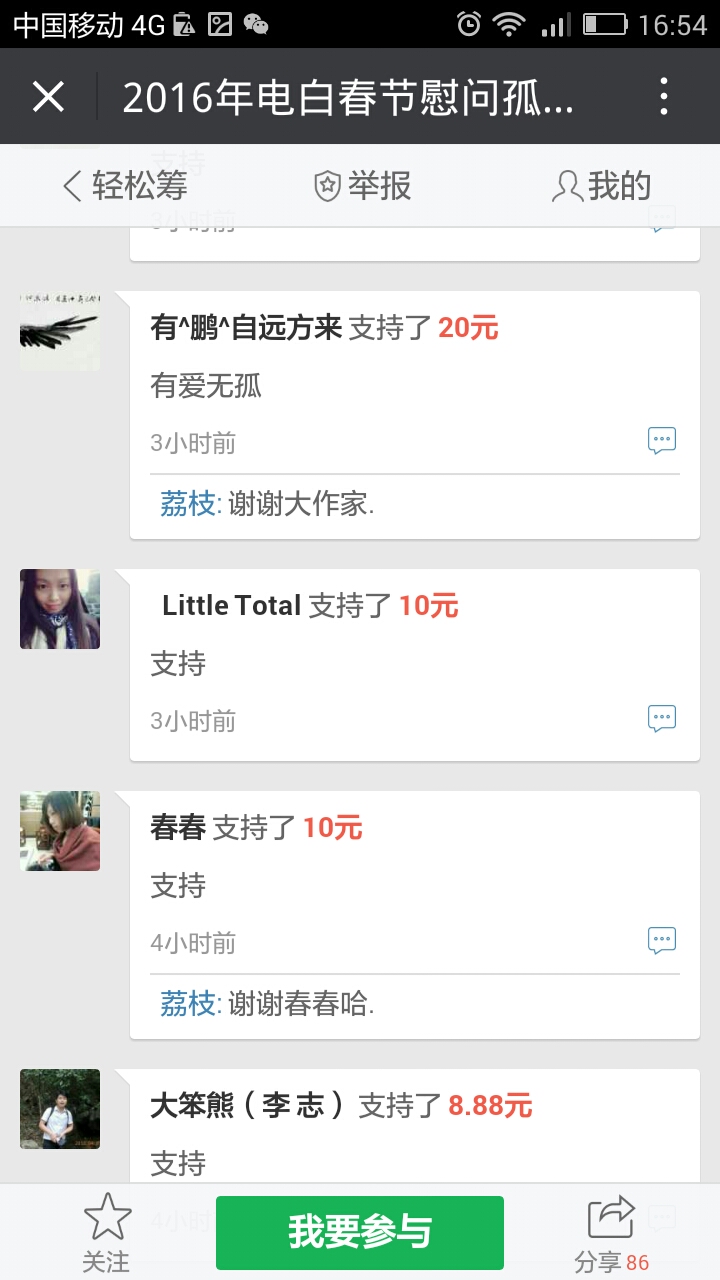
Task: Open 大笨熊（李志）'s avatar
Action: click(60, 1109)
